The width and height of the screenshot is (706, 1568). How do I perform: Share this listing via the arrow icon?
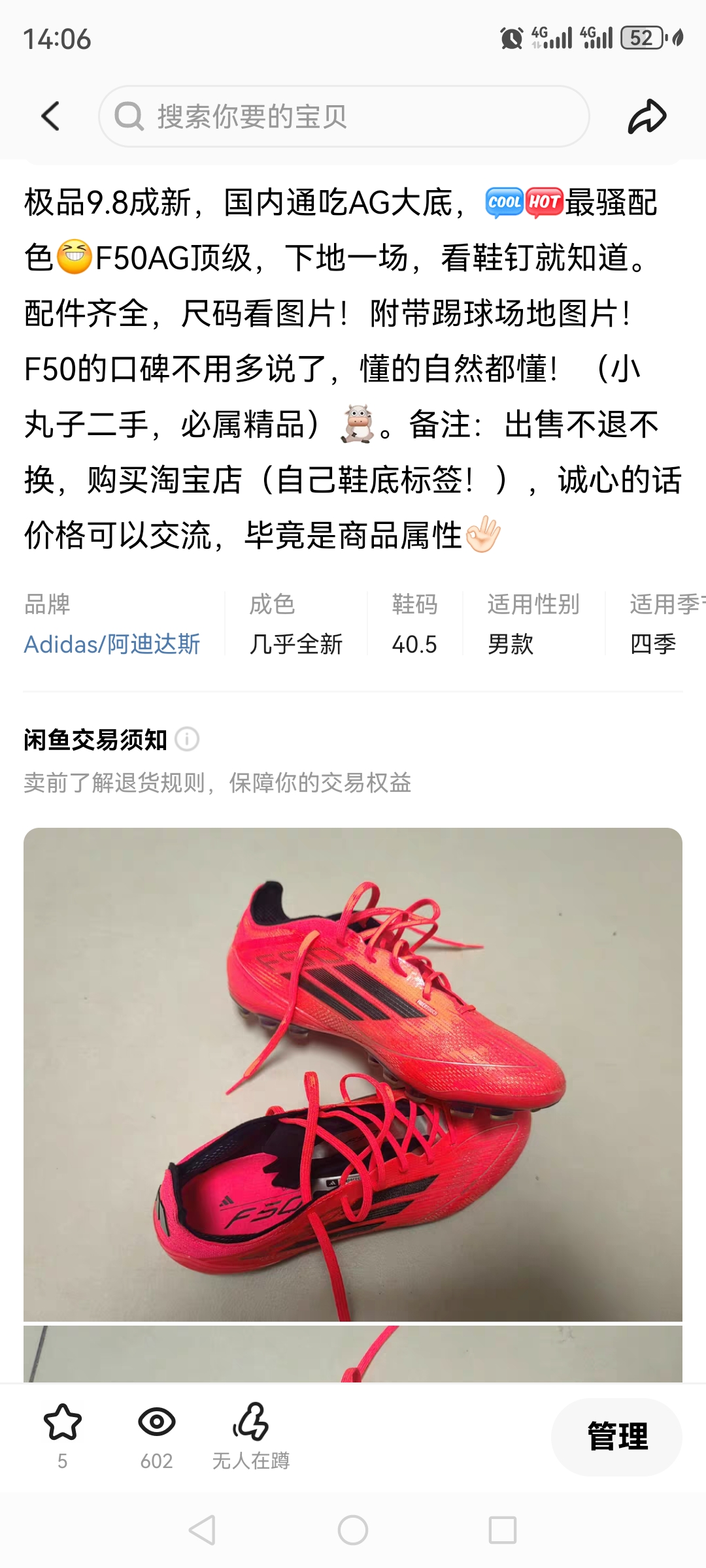coord(647,116)
